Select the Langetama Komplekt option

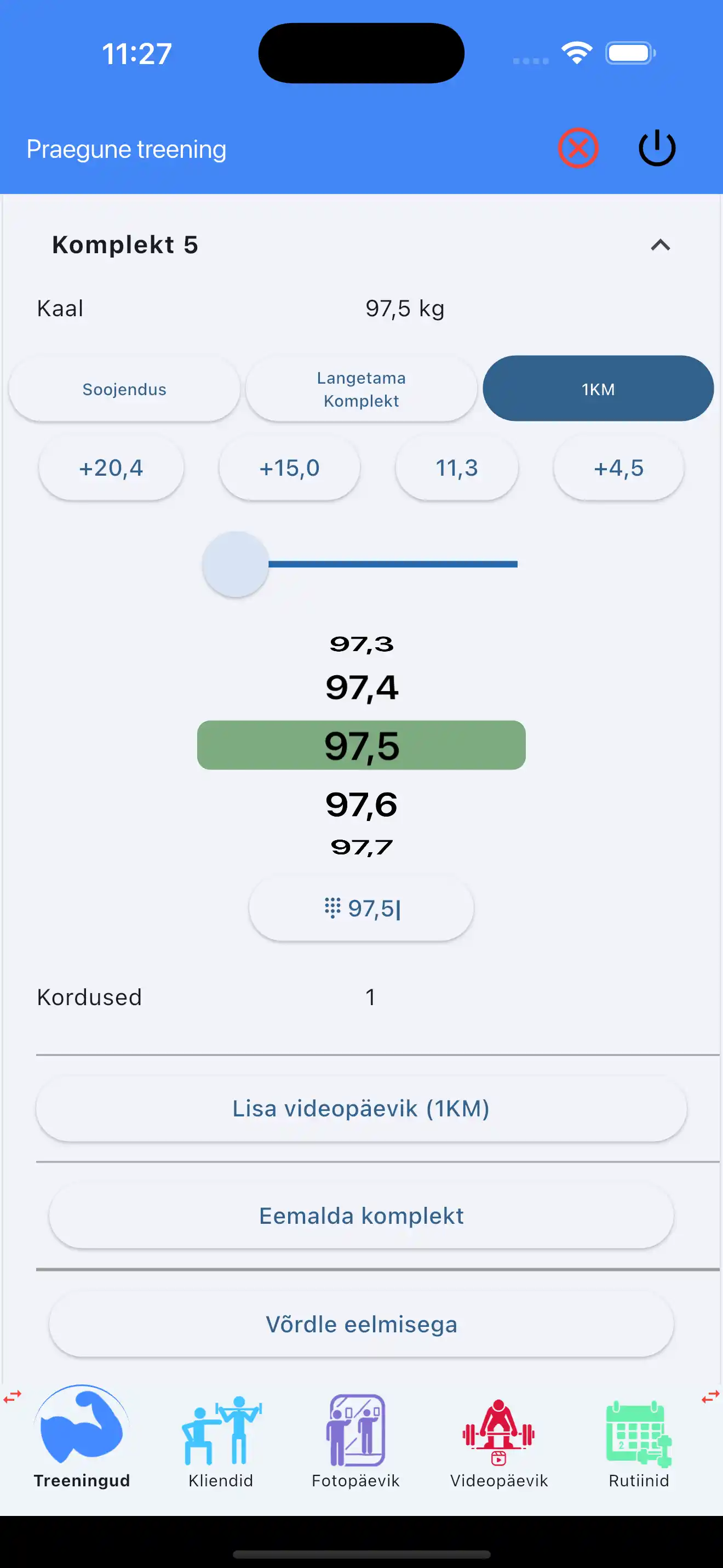[361, 389]
